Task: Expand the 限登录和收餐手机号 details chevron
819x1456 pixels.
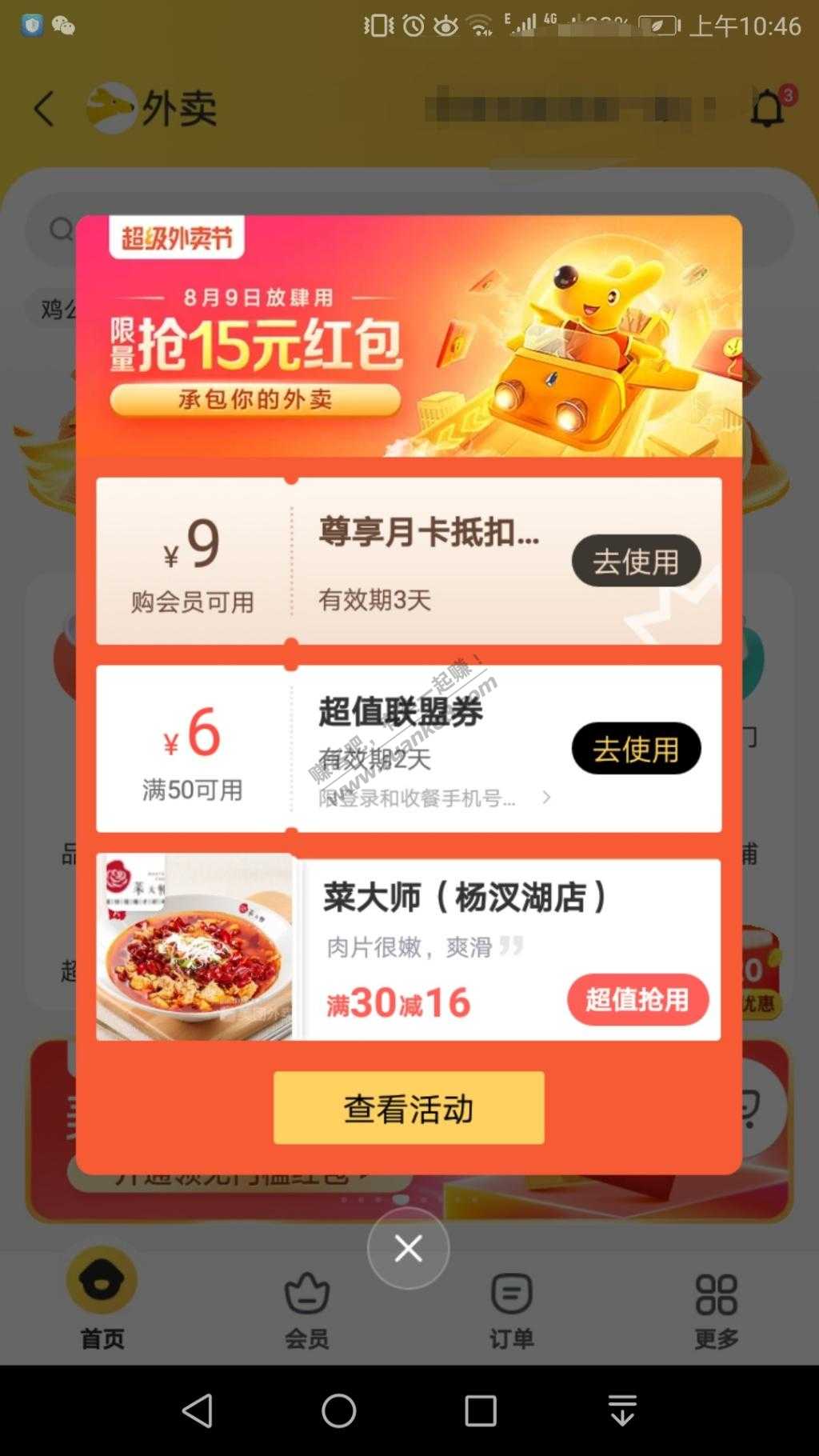Action: [x=546, y=798]
